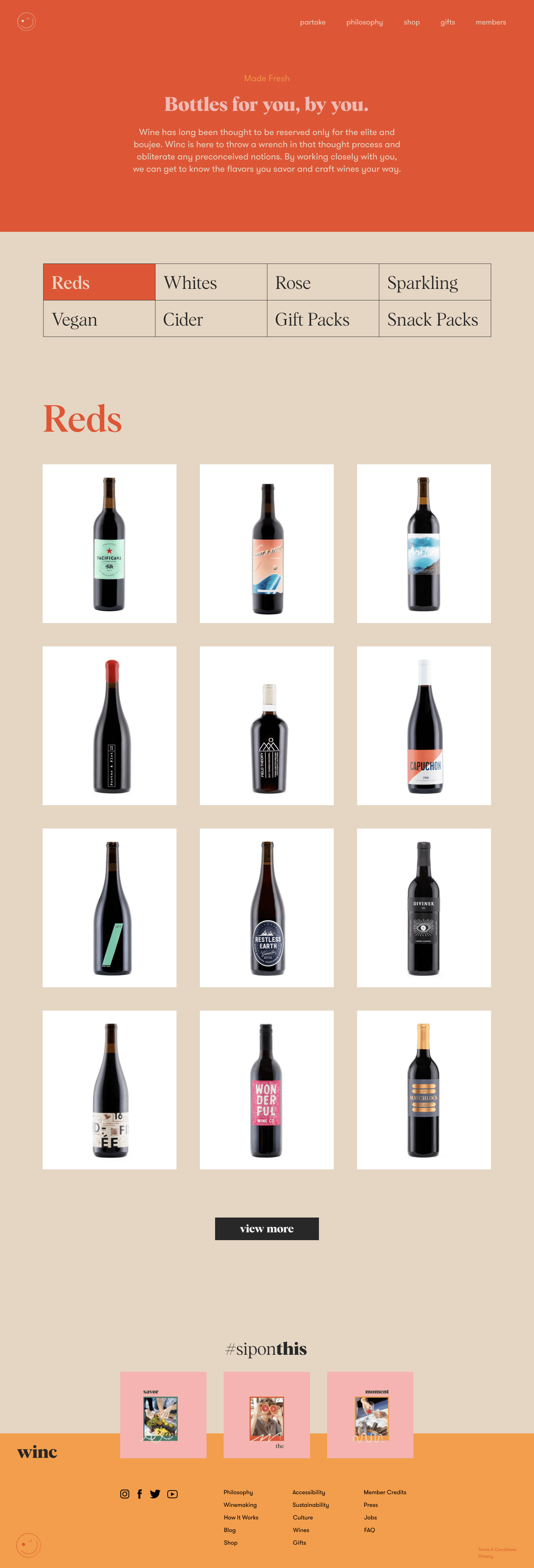Select the Gift Packs category
The width and height of the screenshot is (534, 1568).
[323, 319]
